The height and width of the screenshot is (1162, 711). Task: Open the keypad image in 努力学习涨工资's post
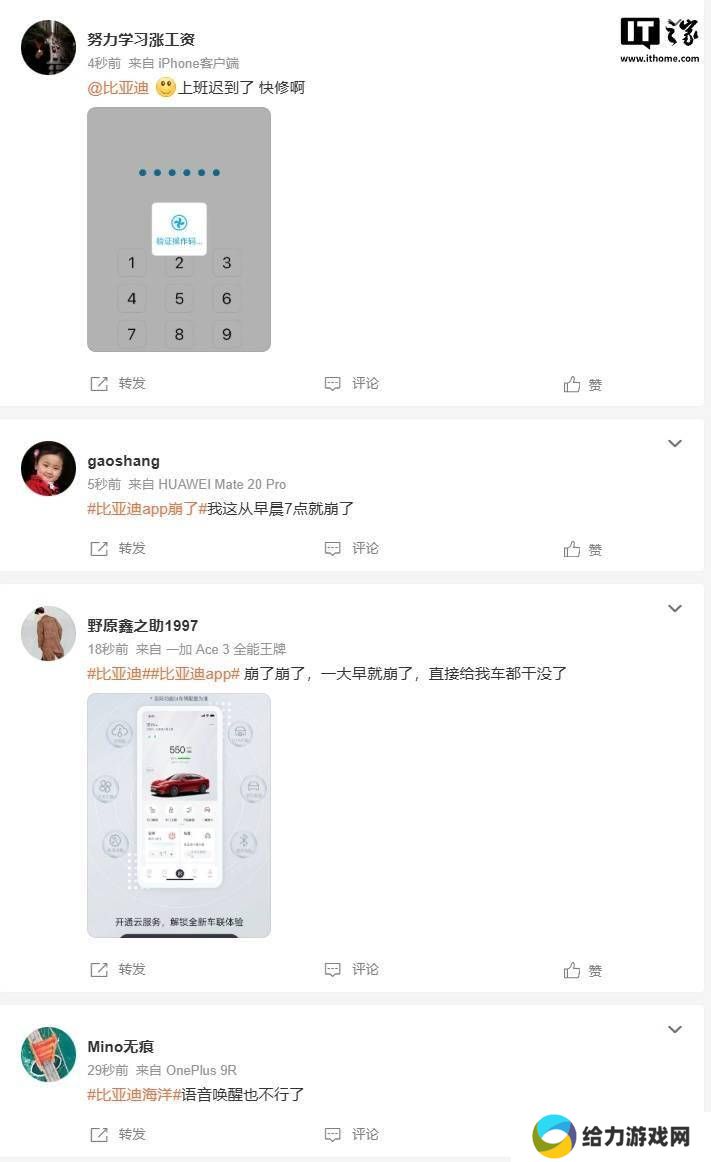click(x=179, y=229)
